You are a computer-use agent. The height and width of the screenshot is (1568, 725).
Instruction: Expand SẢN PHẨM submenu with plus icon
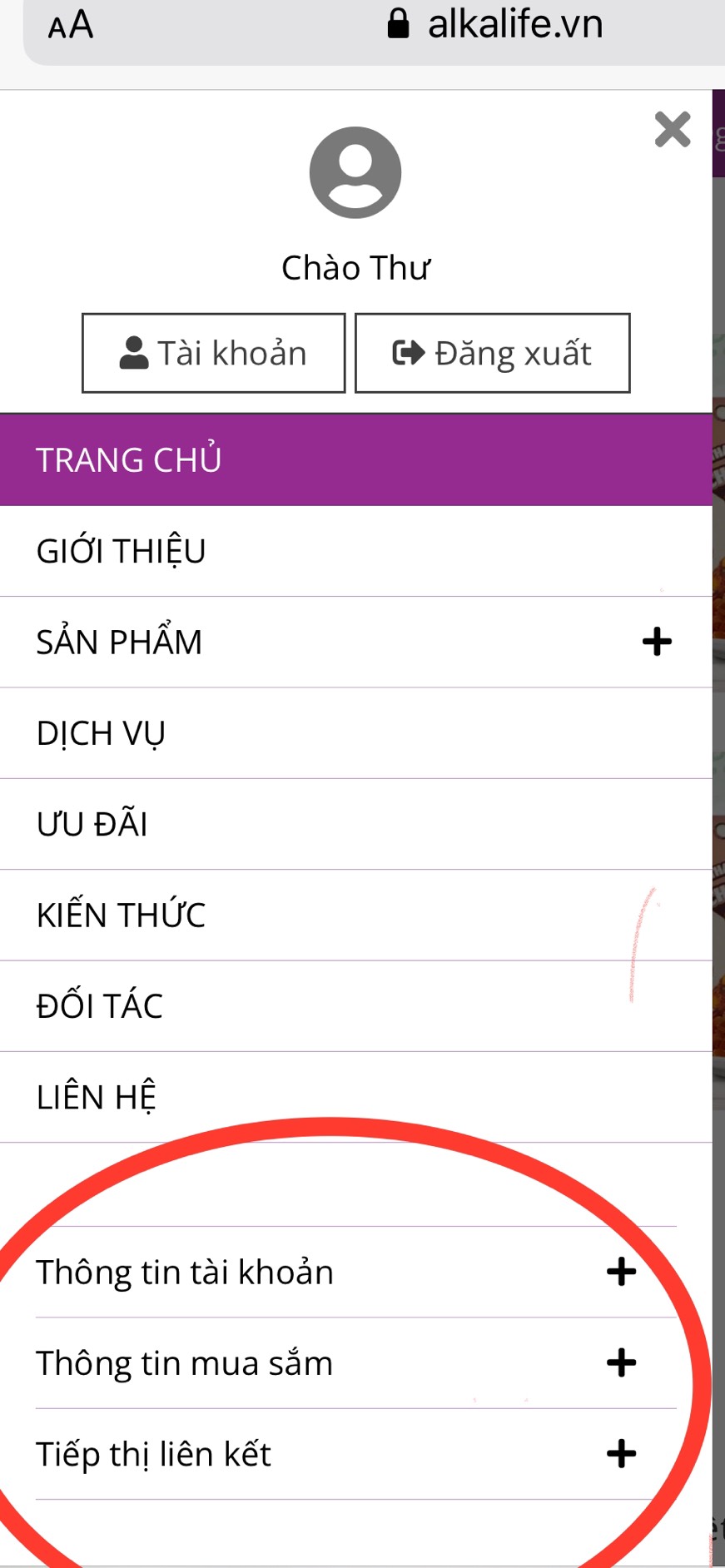[x=657, y=642]
